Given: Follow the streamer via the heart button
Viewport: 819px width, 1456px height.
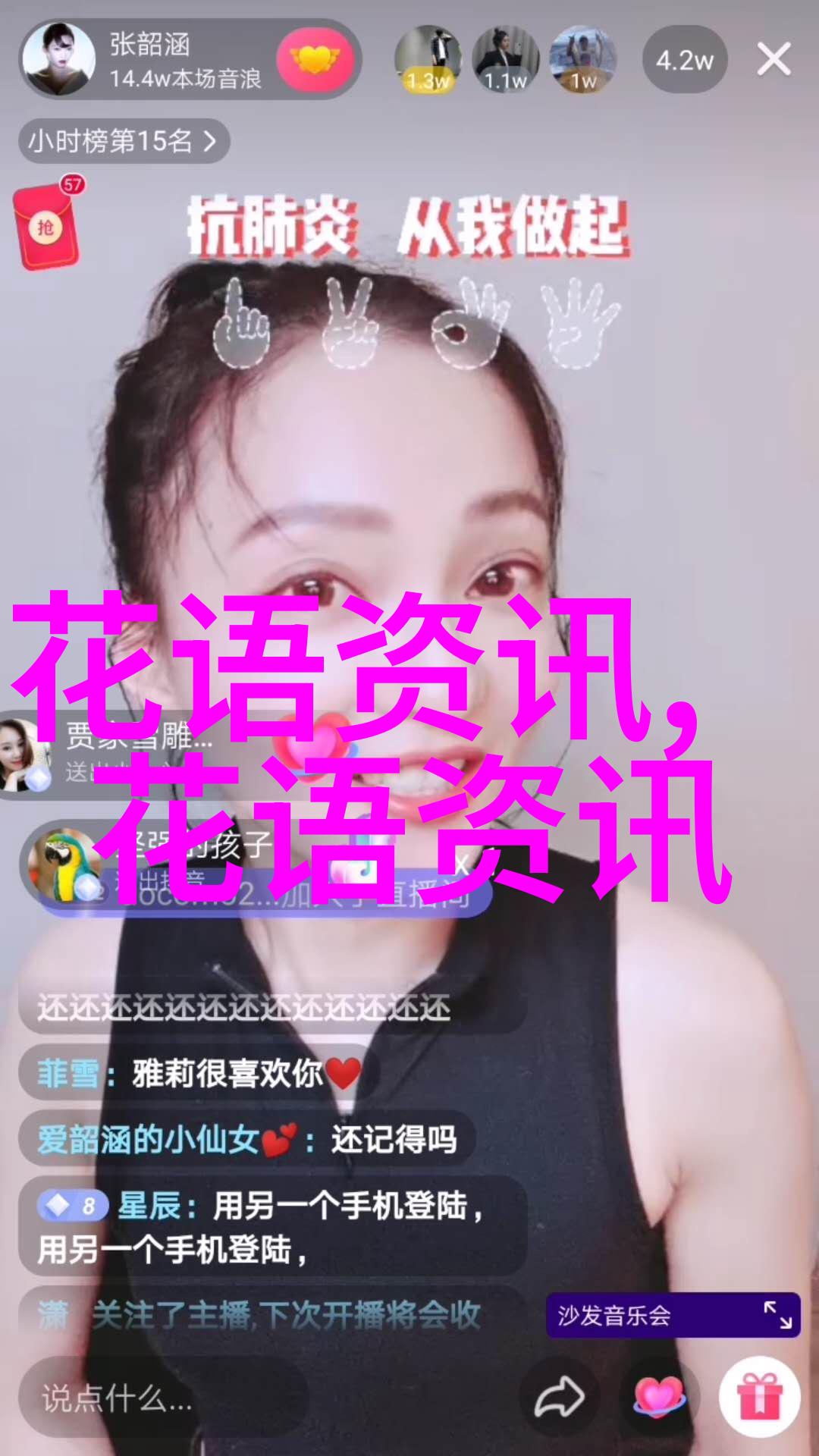Looking at the screenshot, I should (x=314, y=59).
